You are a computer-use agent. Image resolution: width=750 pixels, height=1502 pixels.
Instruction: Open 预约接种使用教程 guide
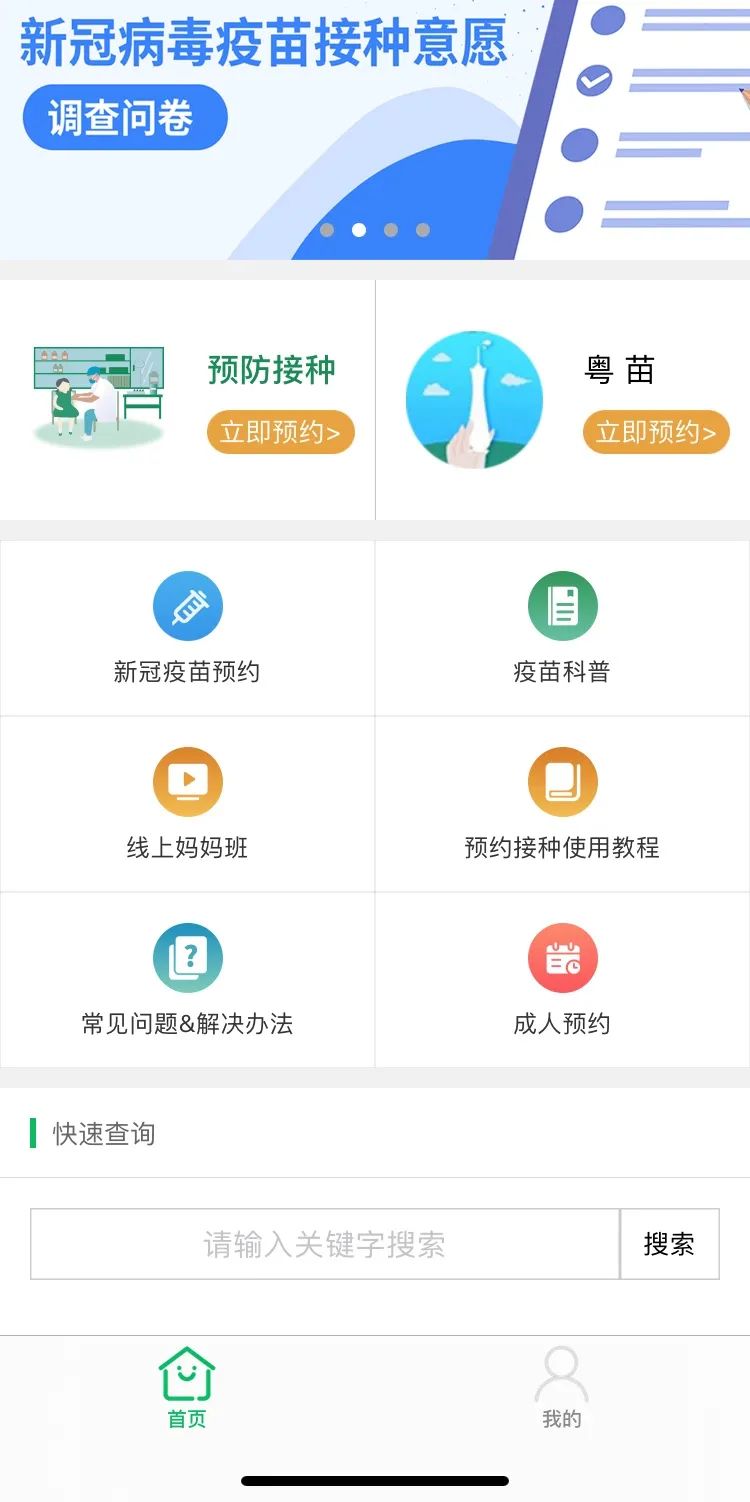point(562,804)
